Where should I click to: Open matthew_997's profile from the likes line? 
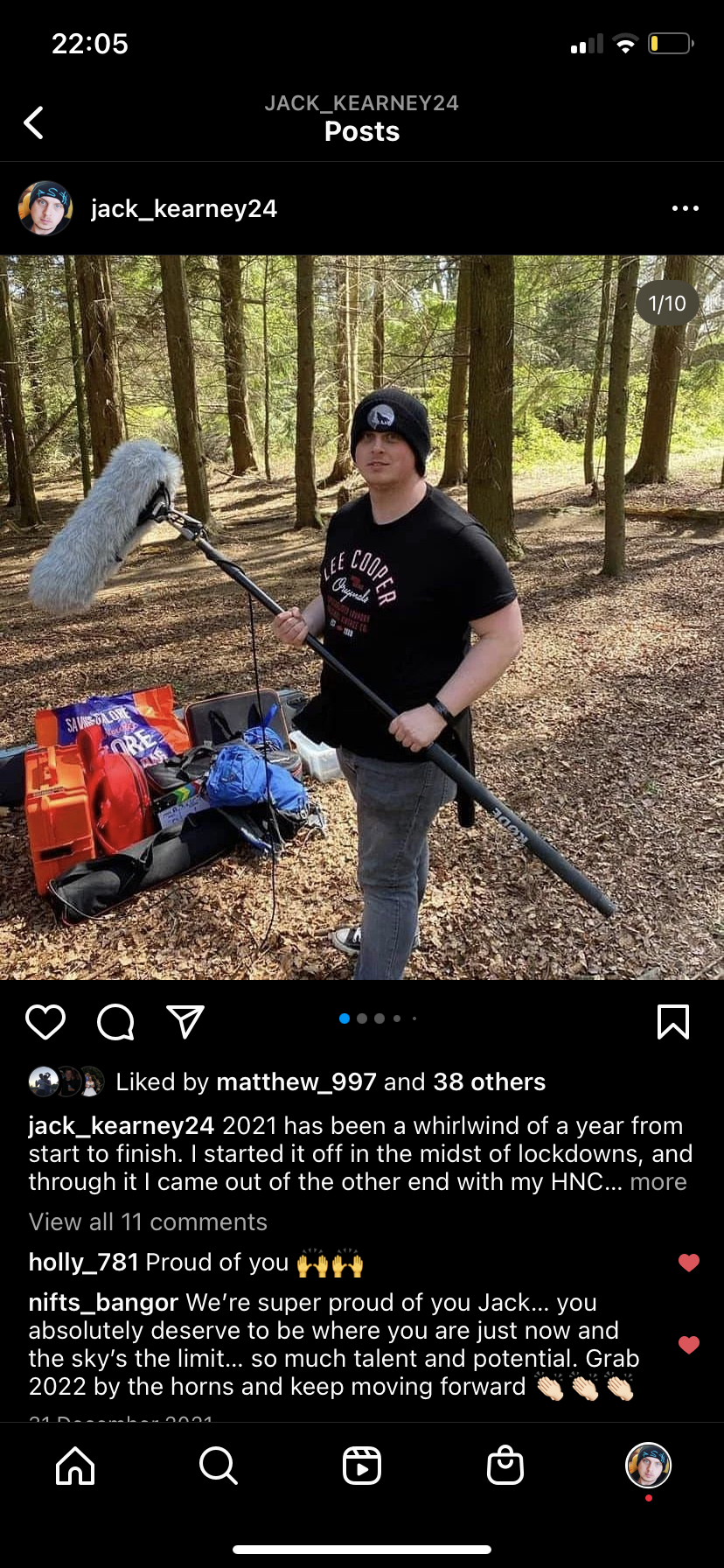(x=296, y=1082)
